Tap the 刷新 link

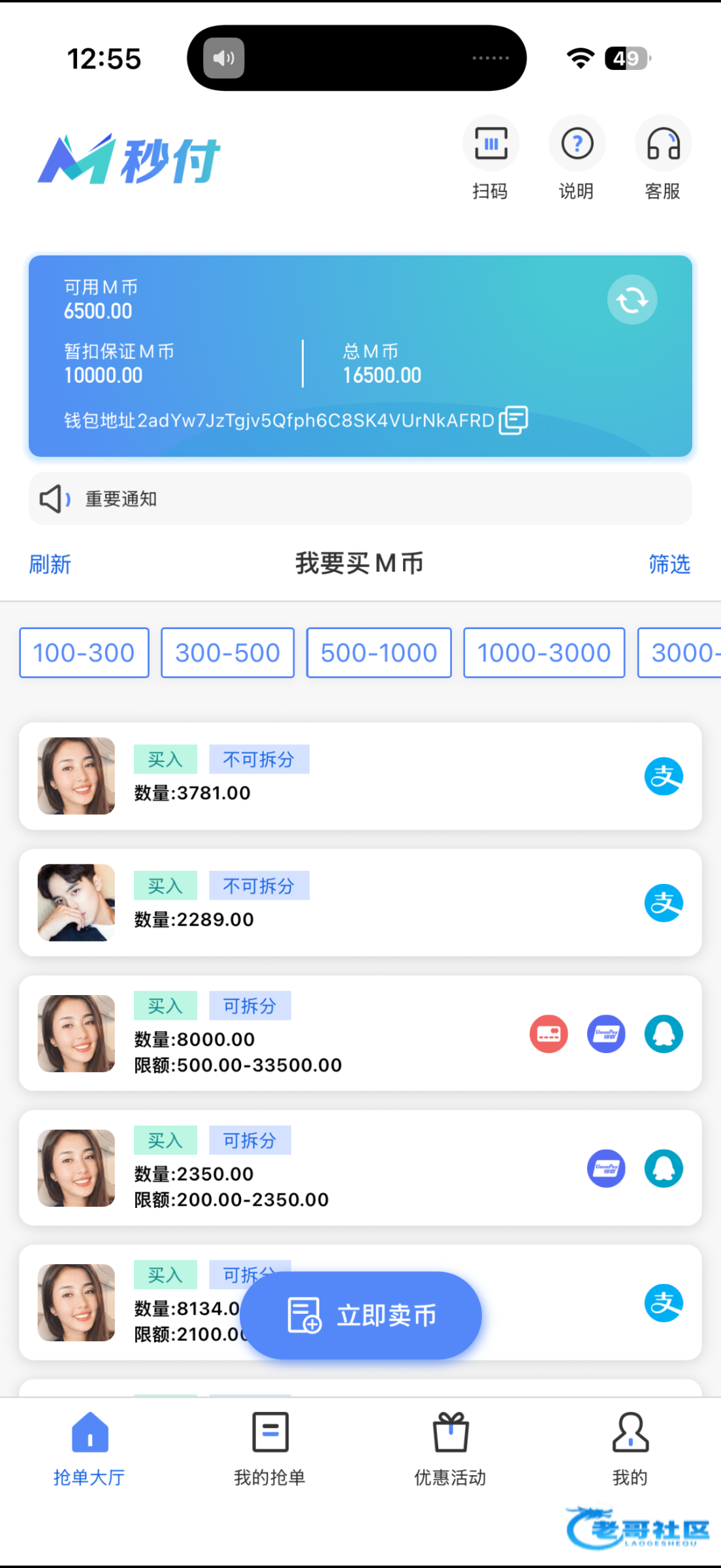click(50, 564)
